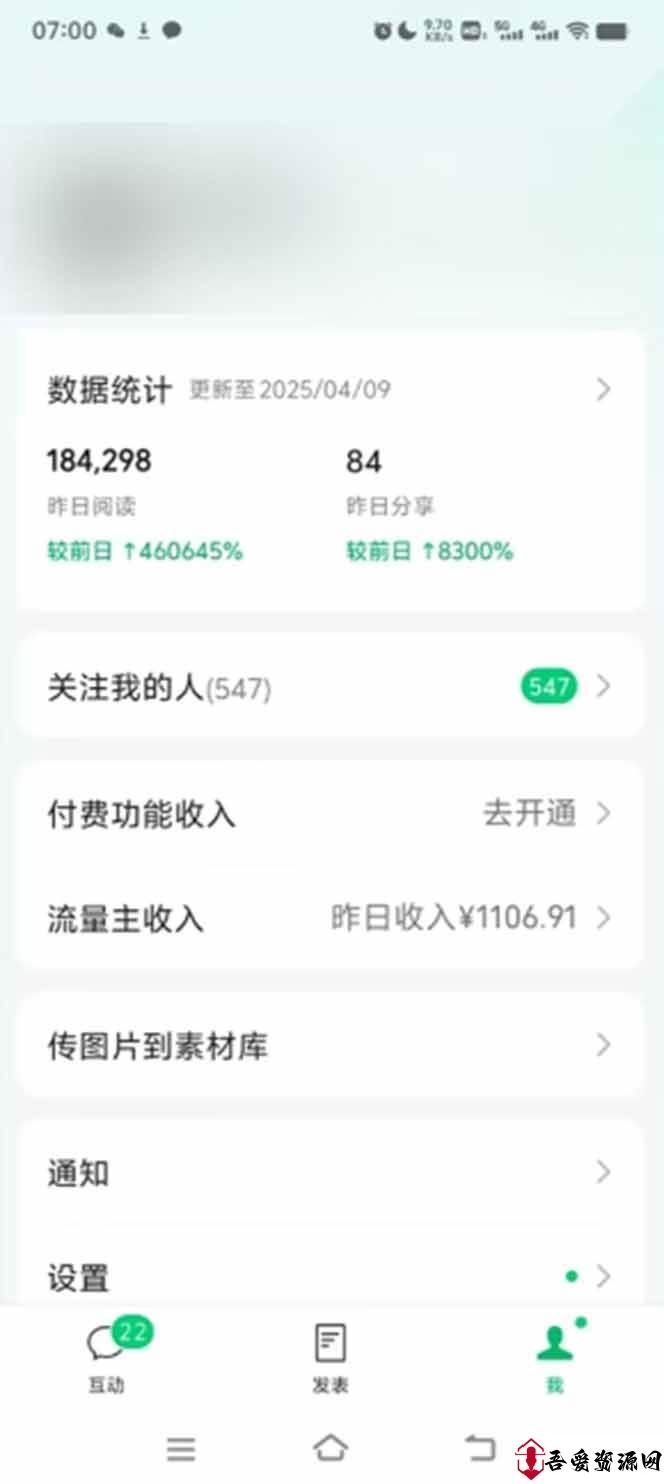Viewport: 664px width, 1484px height.
Task: Open the 关注我的人 followers list
Action: pos(330,686)
